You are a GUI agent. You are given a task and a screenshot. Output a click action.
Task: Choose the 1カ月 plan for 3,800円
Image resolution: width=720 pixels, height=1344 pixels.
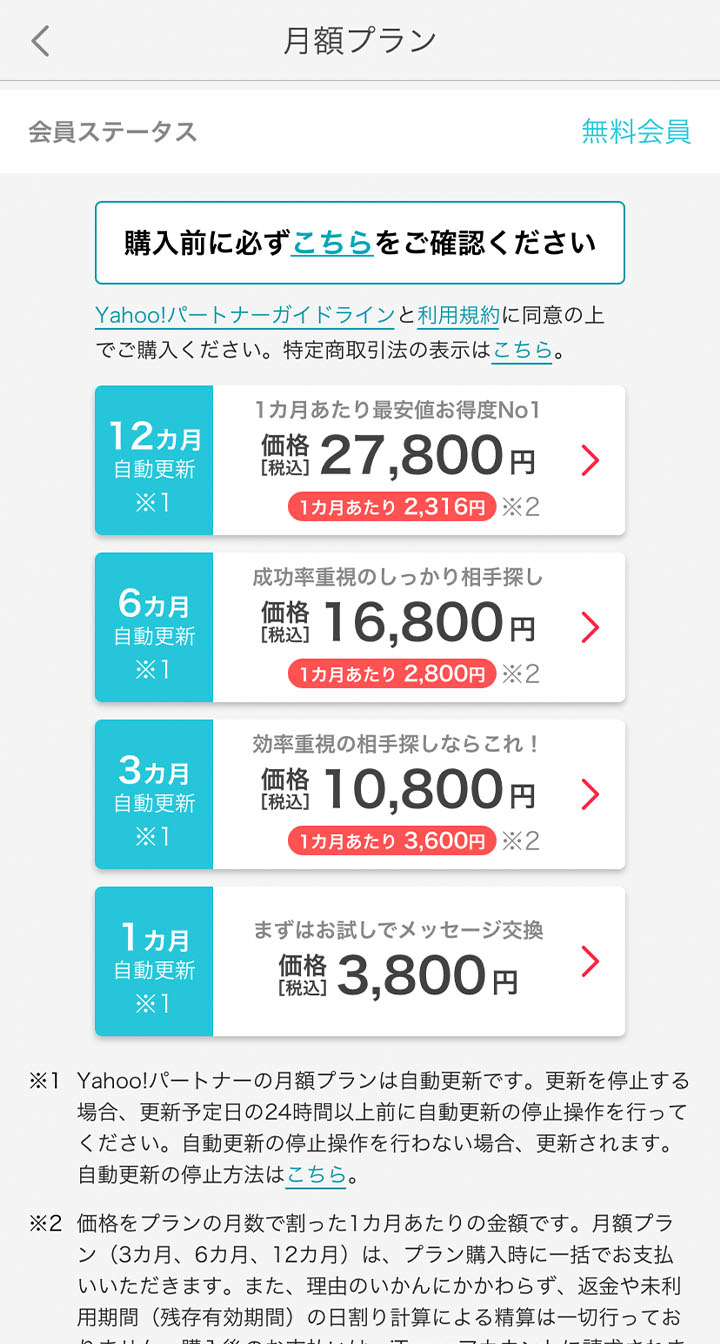[x=360, y=961]
